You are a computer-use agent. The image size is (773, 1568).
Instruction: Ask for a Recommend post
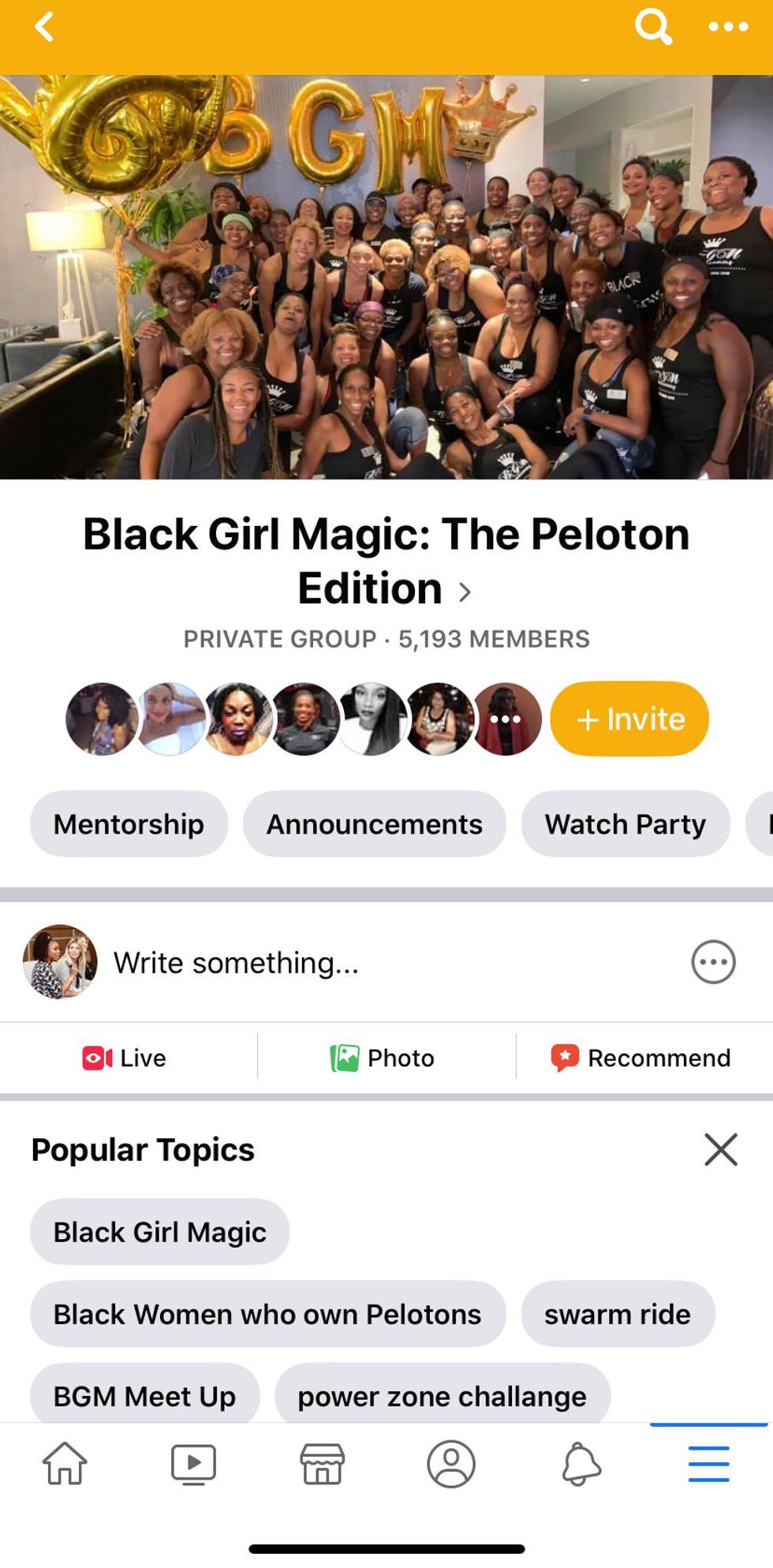pyautogui.click(x=641, y=1058)
